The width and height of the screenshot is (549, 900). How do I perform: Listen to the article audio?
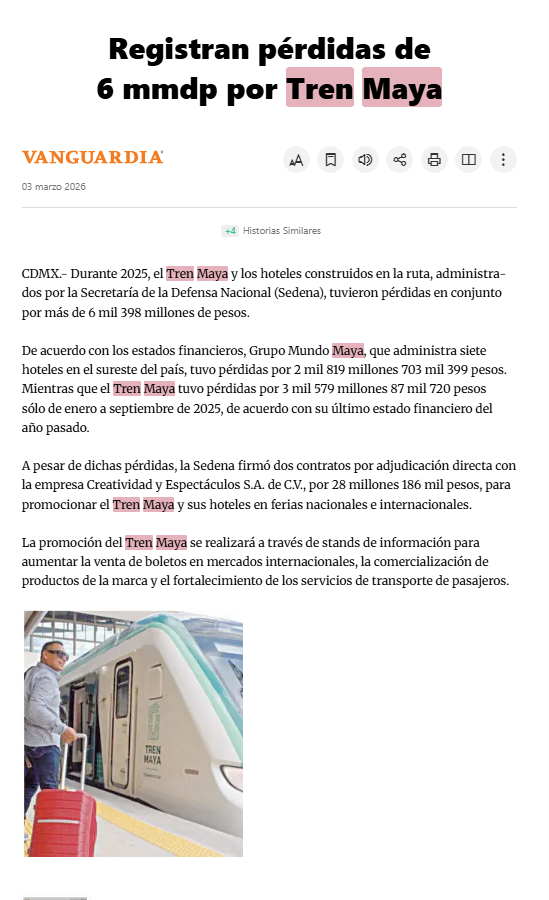(365, 160)
